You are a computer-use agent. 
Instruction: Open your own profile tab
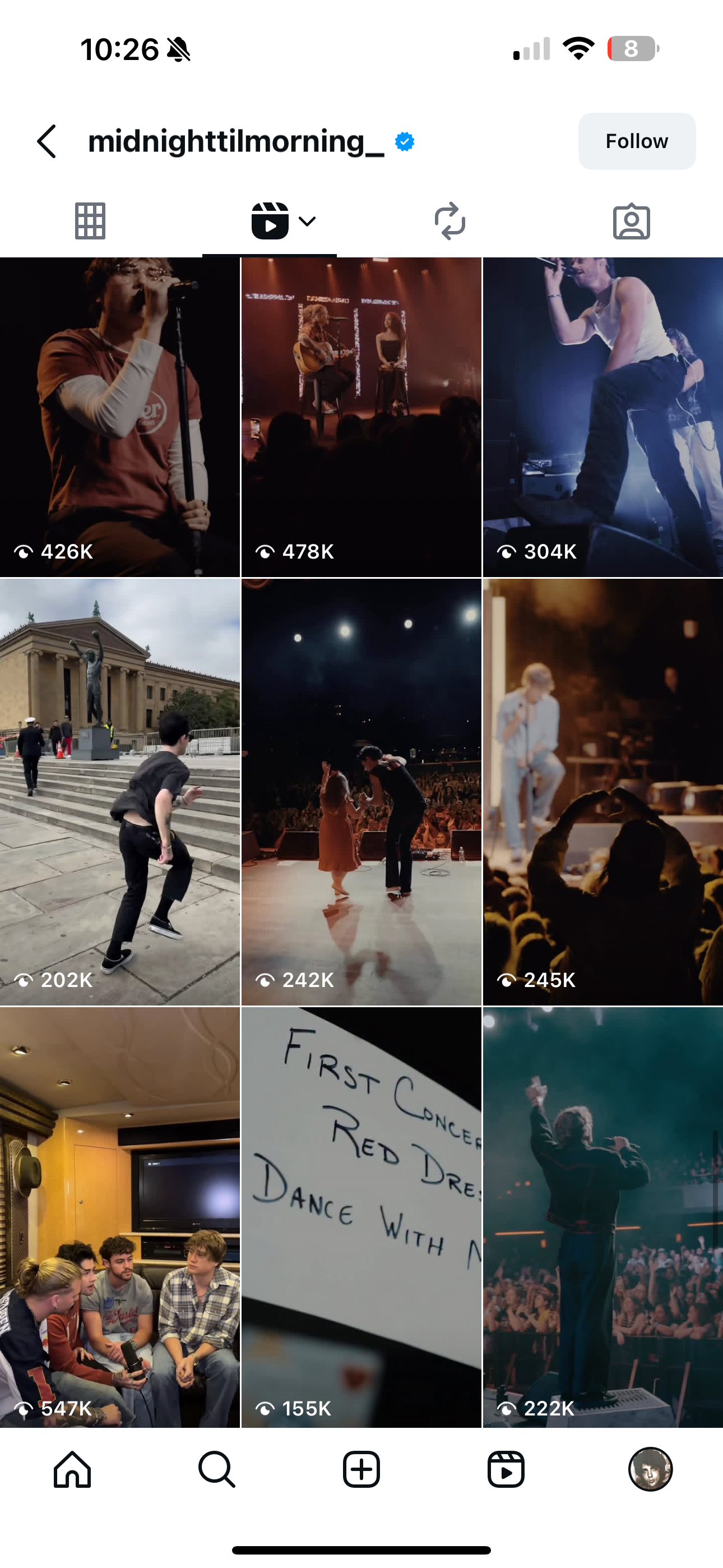coord(650,1469)
